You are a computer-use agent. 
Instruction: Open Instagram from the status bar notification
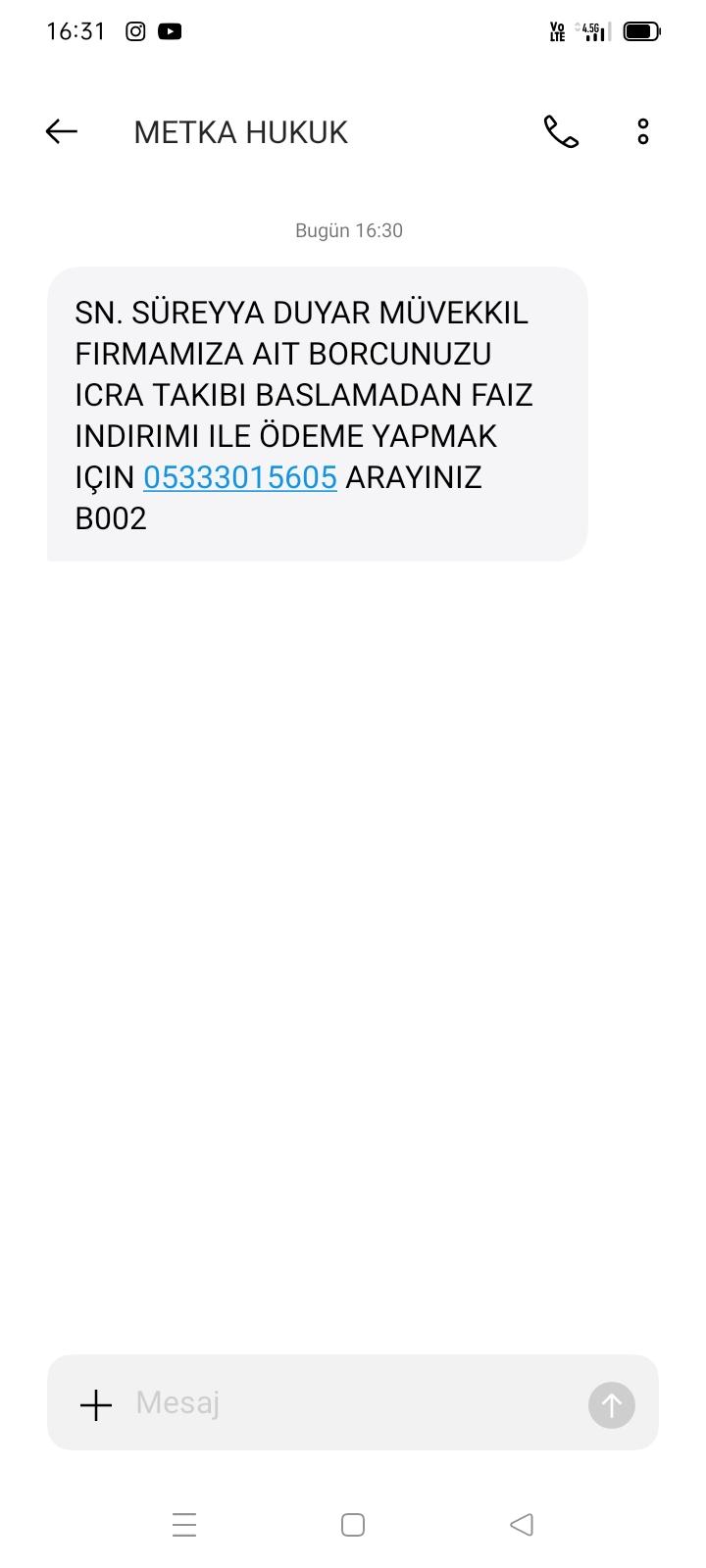tap(134, 30)
